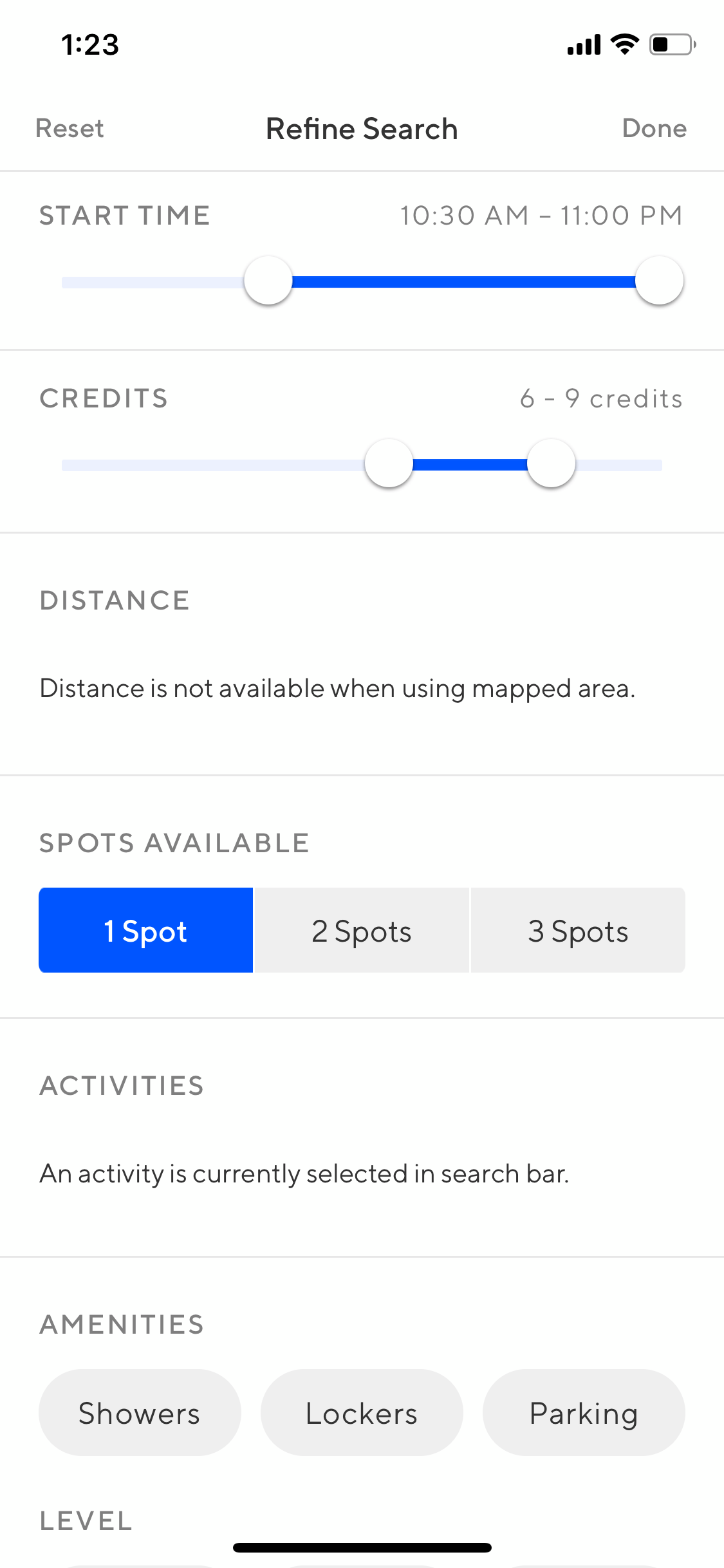Tap the start time slider's right handle
Screen dimensions: 724x1568
pos(659,281)
